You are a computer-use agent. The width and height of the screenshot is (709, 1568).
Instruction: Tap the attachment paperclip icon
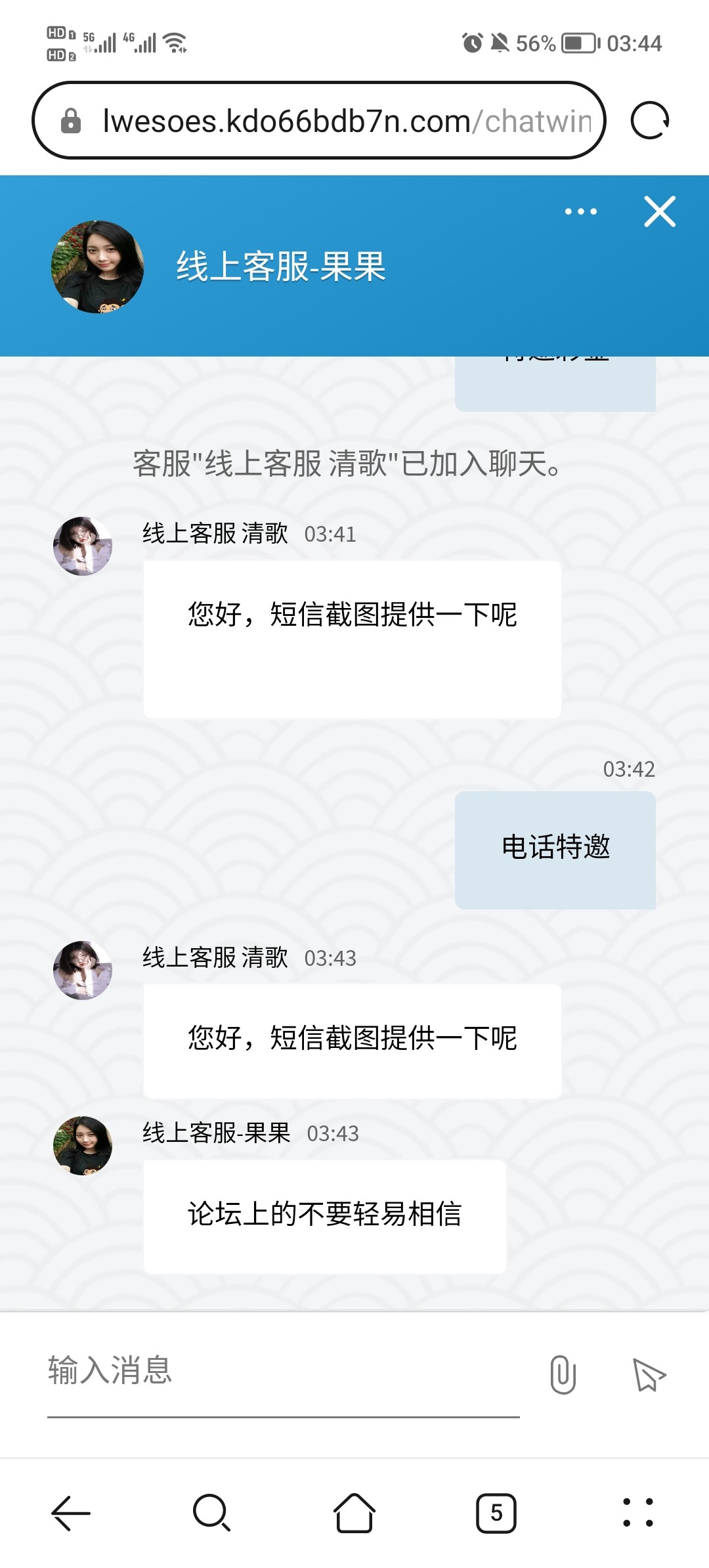[x=563, y=1374]
